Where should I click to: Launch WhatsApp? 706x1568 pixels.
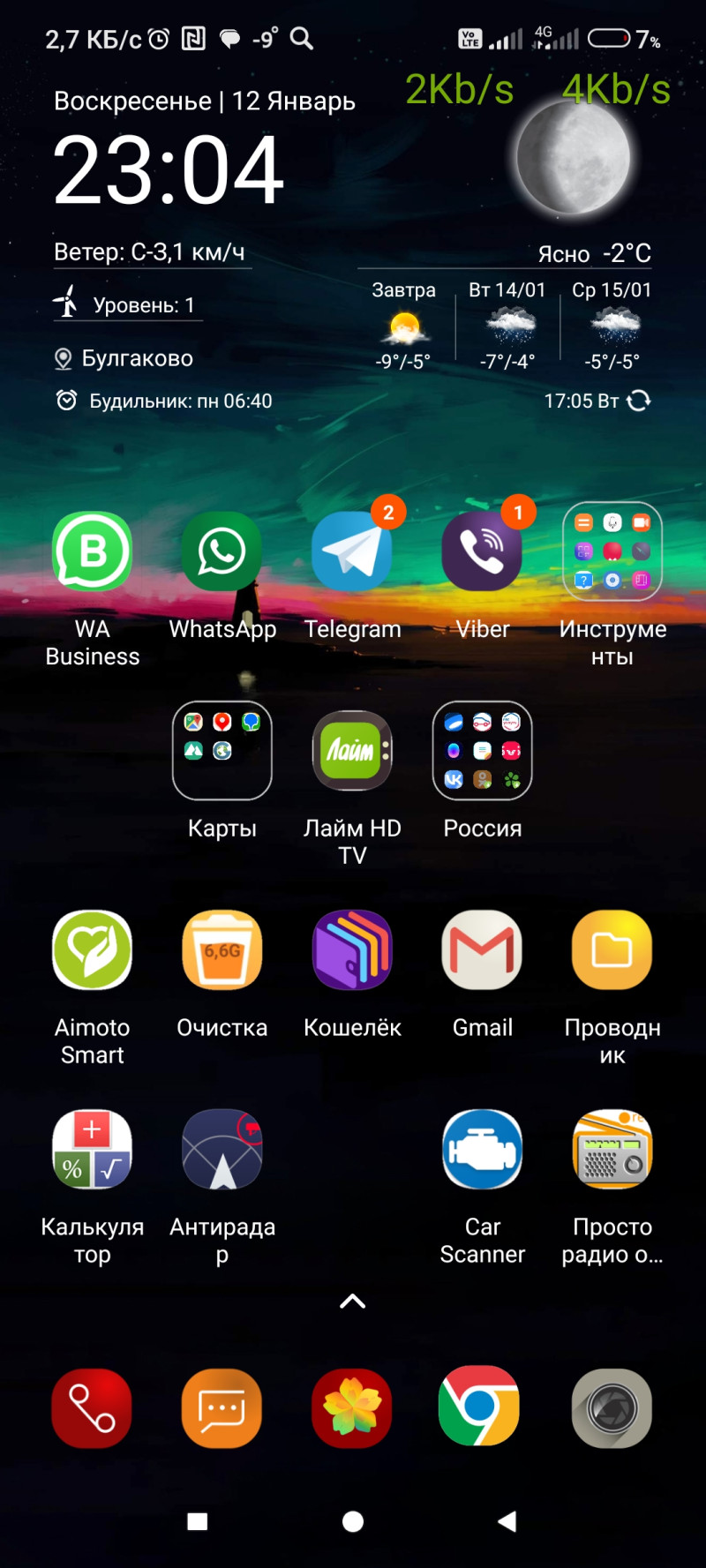222,551
